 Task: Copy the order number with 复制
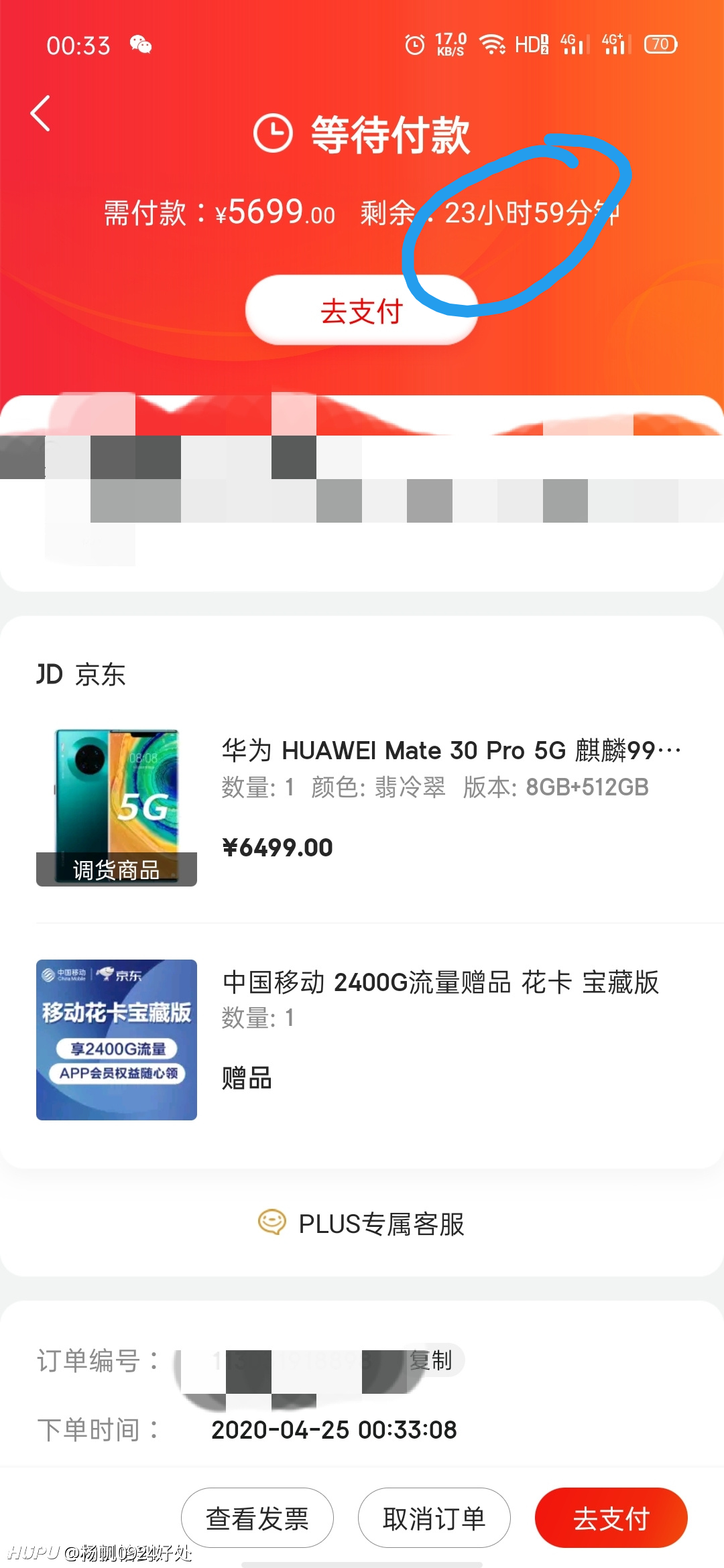(x=432, y=1360)
